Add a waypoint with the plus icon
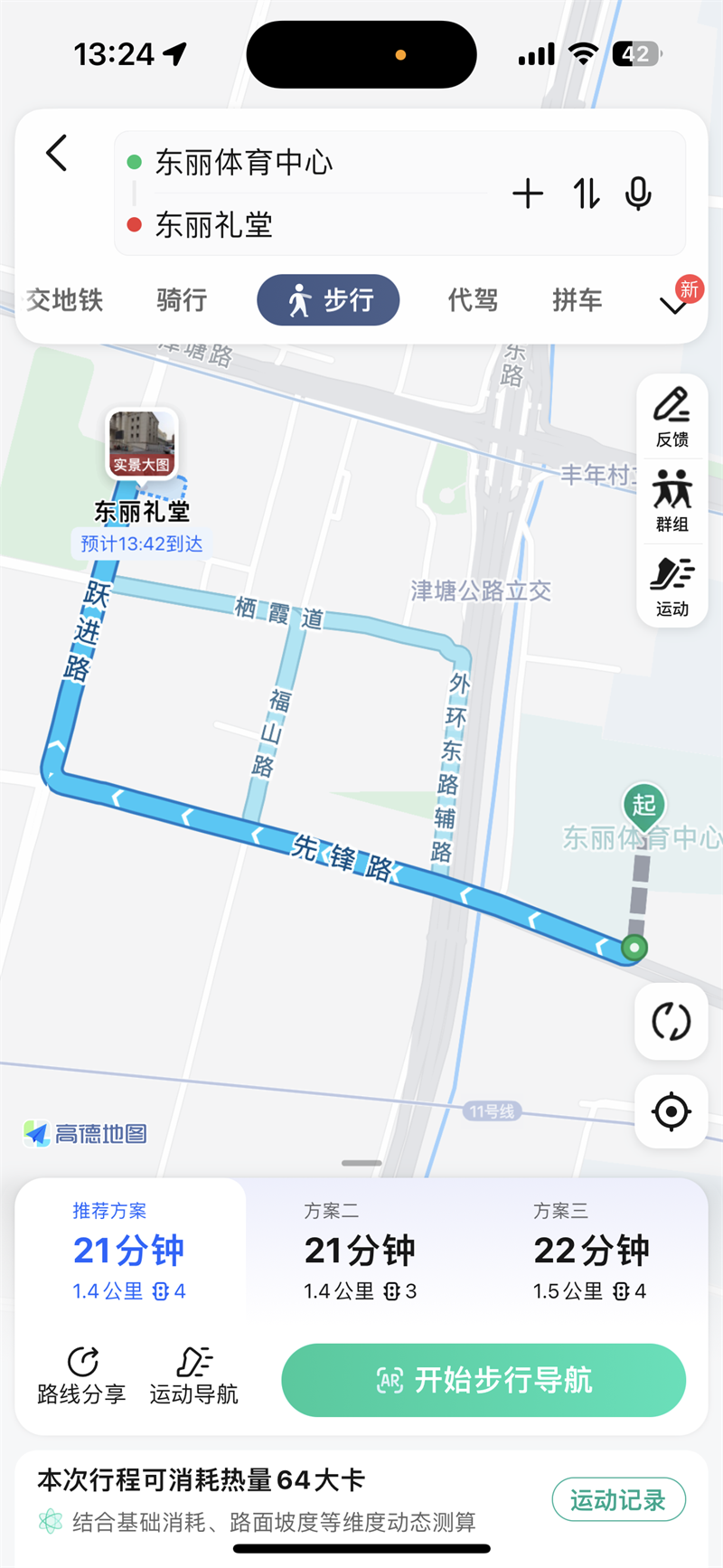723x1568 pixels. (x=528, y=194)
